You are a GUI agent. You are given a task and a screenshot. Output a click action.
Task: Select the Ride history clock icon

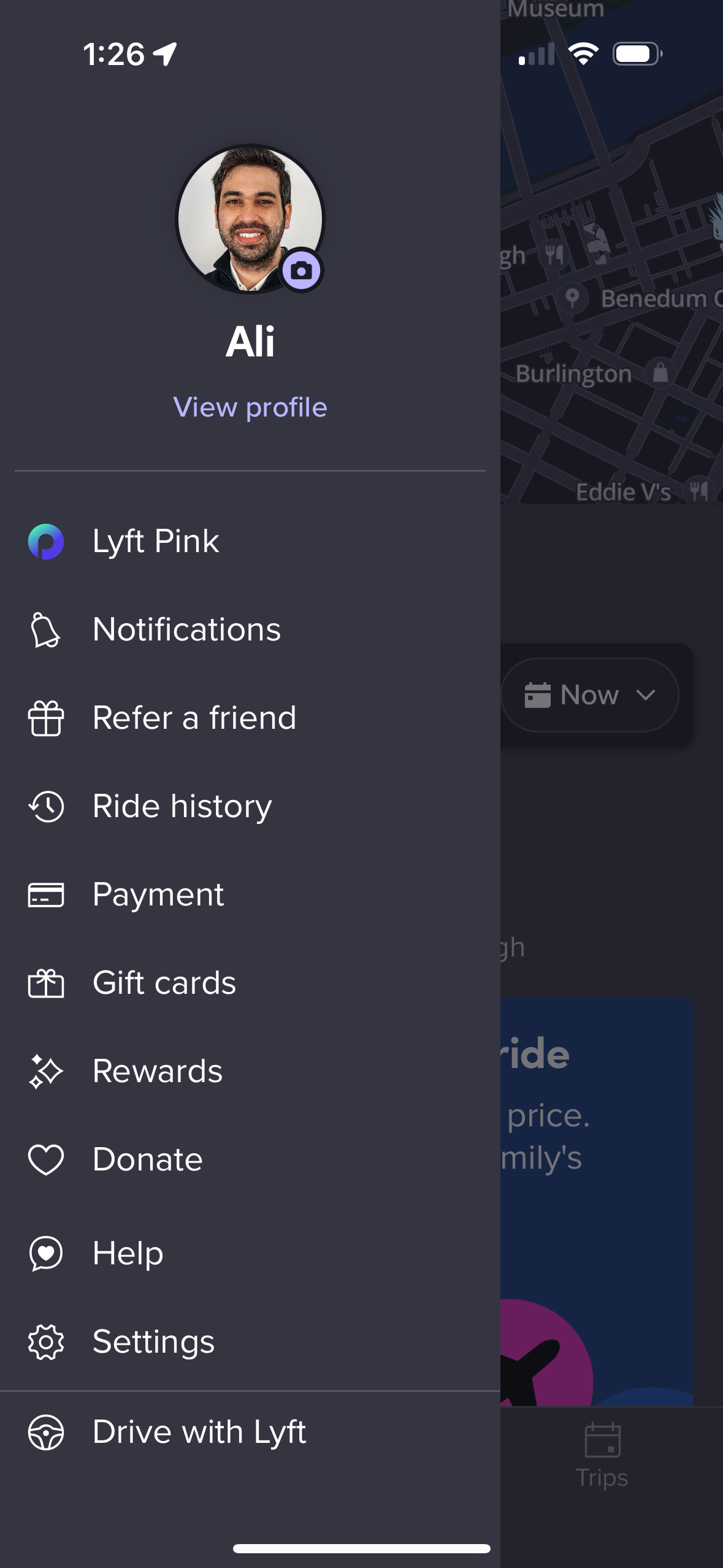point(45,807)
